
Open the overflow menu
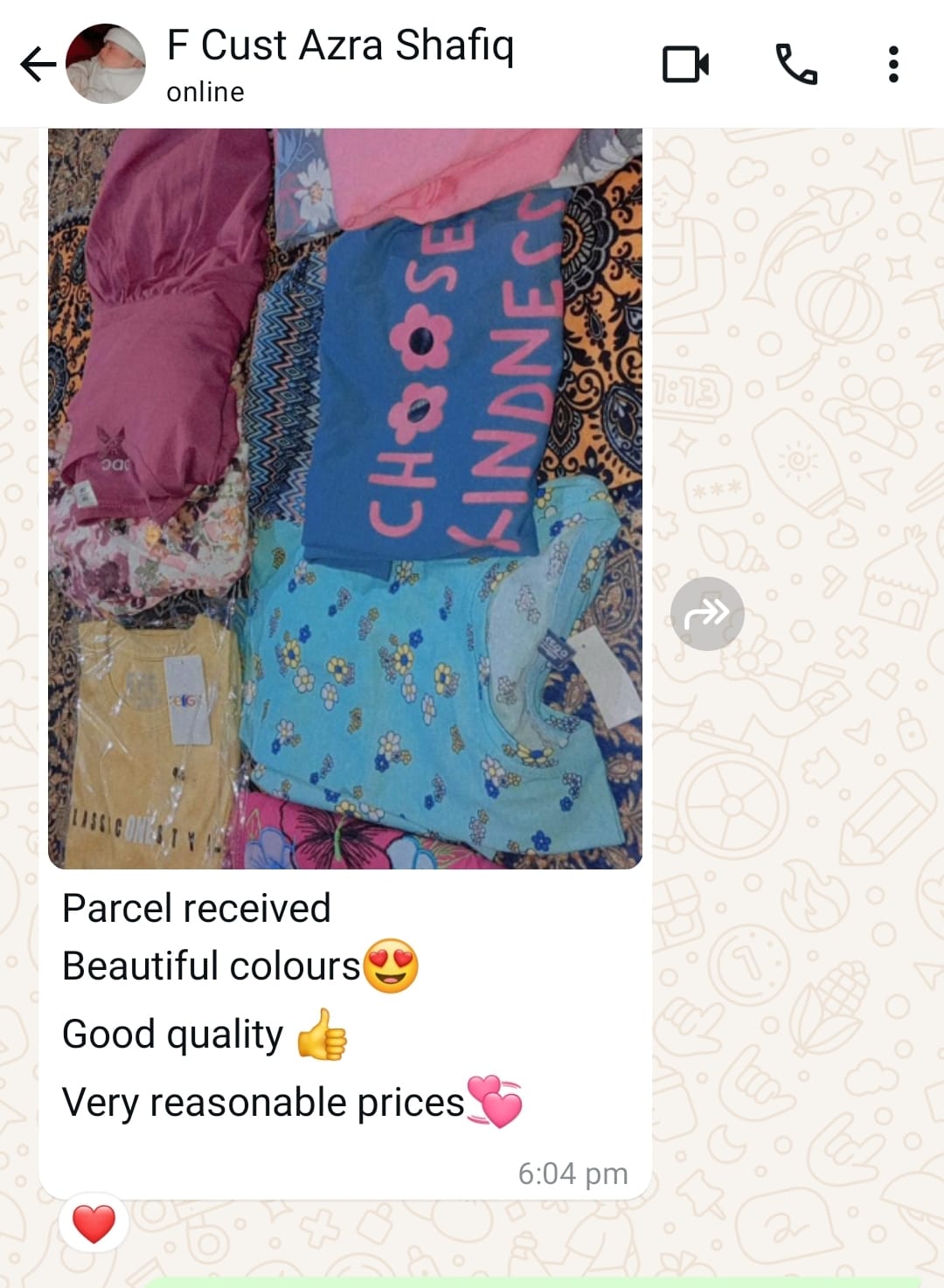892,65
